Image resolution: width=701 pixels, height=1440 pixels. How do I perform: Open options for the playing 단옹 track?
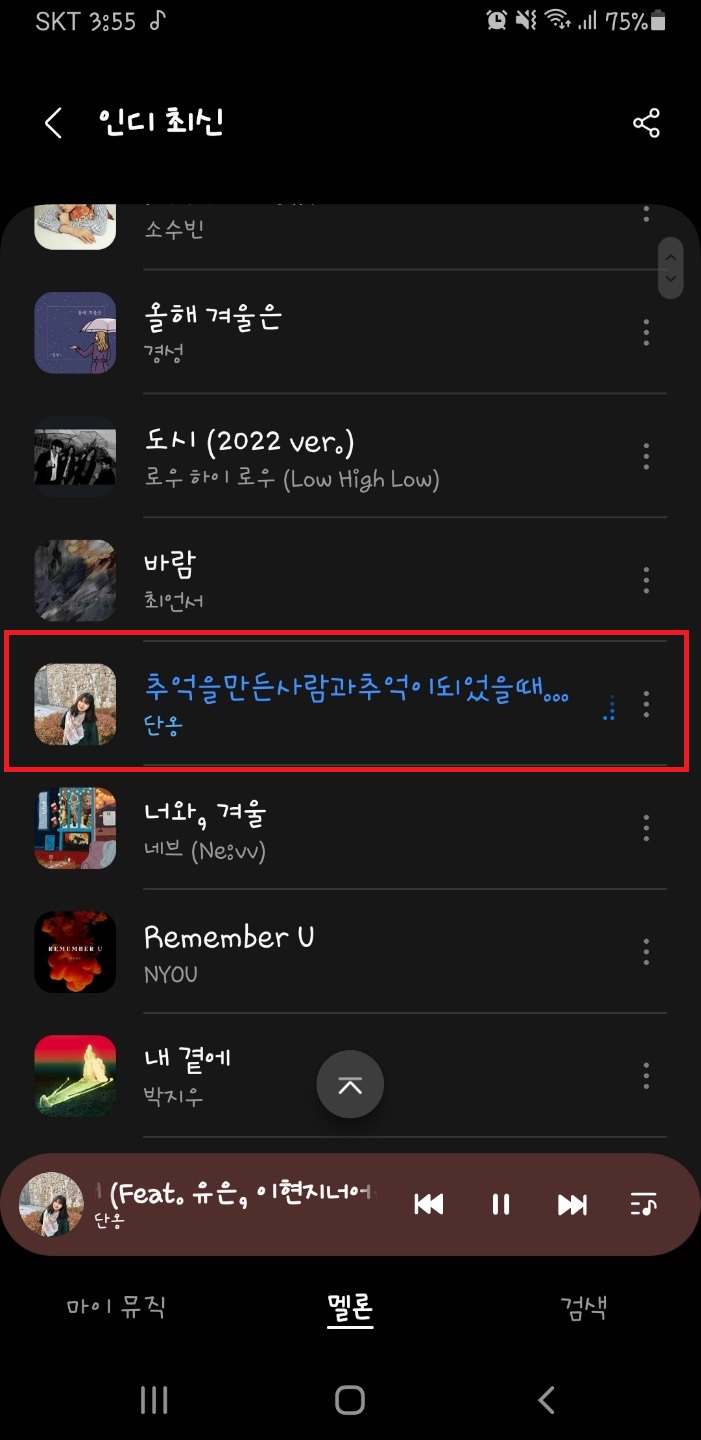pyautogui.click(x=646, y=704)
